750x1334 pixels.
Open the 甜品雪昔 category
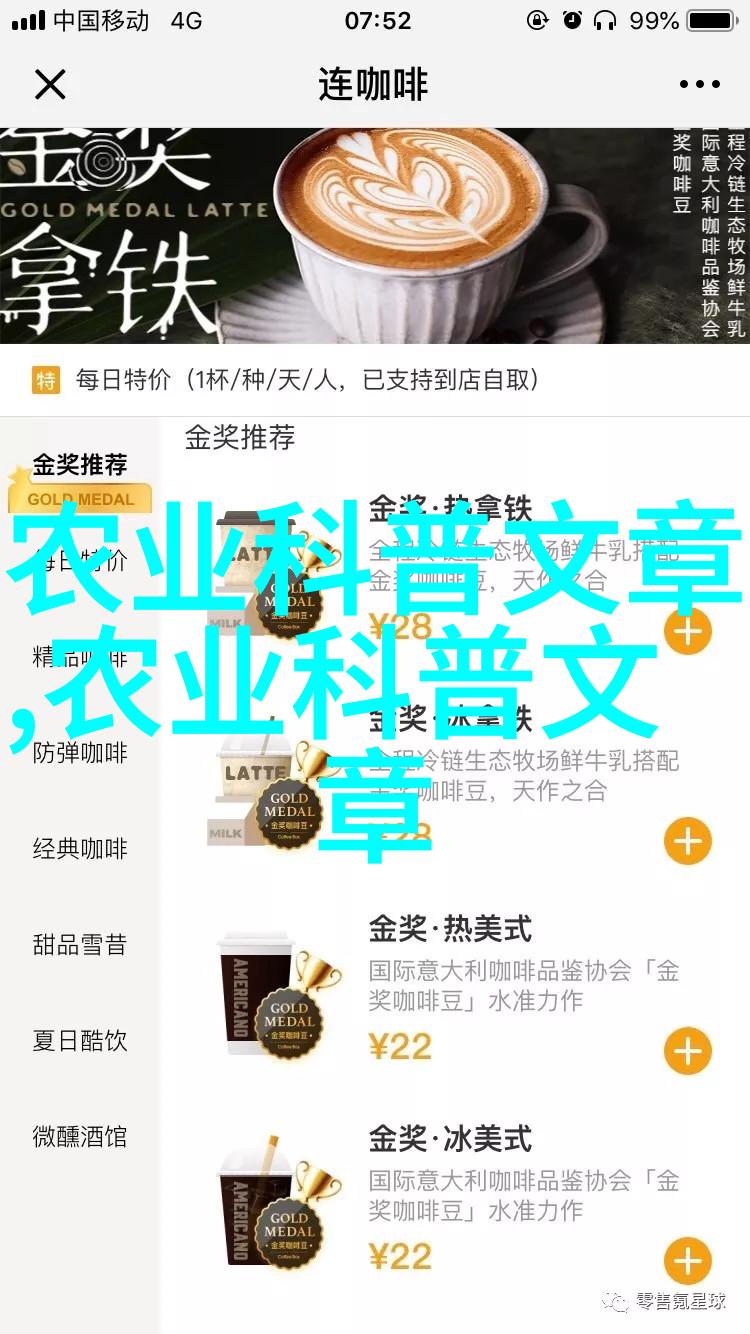pyautogui.click(x=80, y=945)
